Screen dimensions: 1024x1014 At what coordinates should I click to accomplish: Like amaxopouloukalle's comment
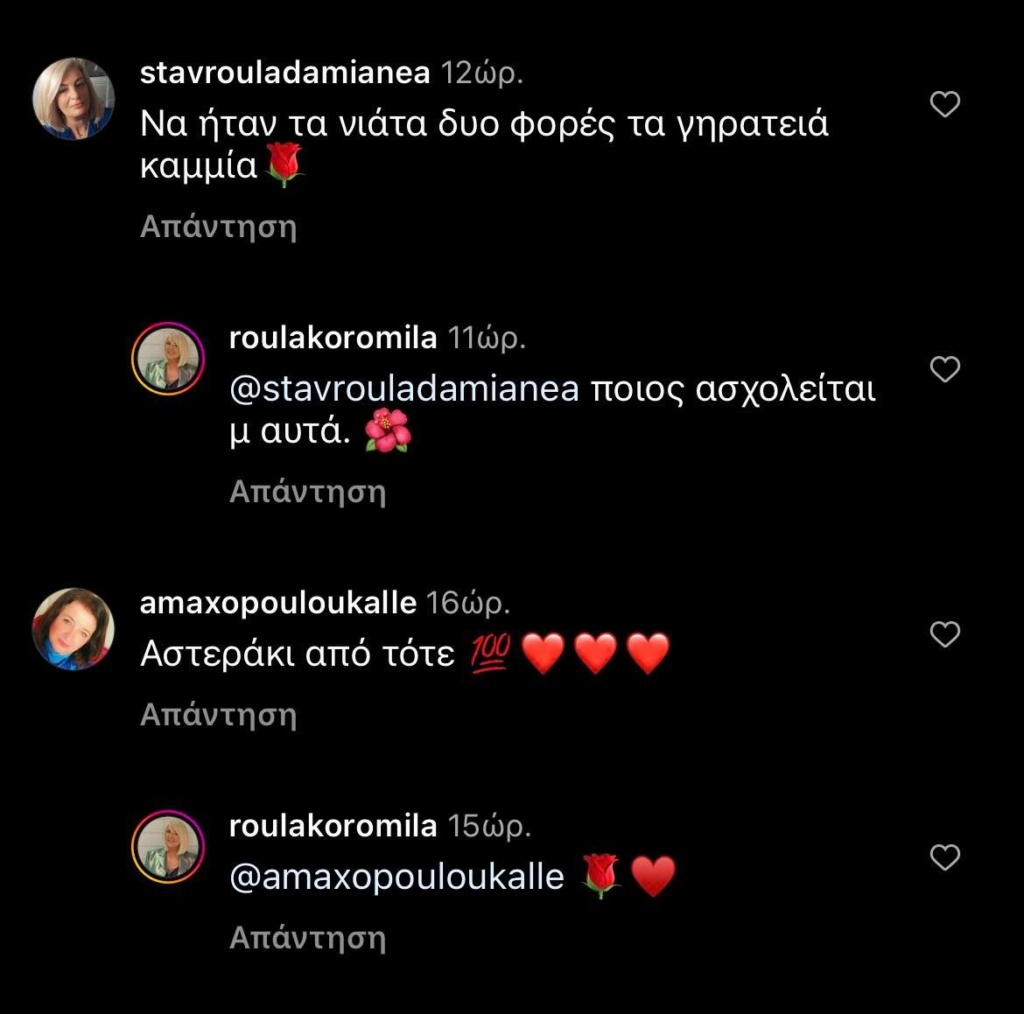(945, 634)
